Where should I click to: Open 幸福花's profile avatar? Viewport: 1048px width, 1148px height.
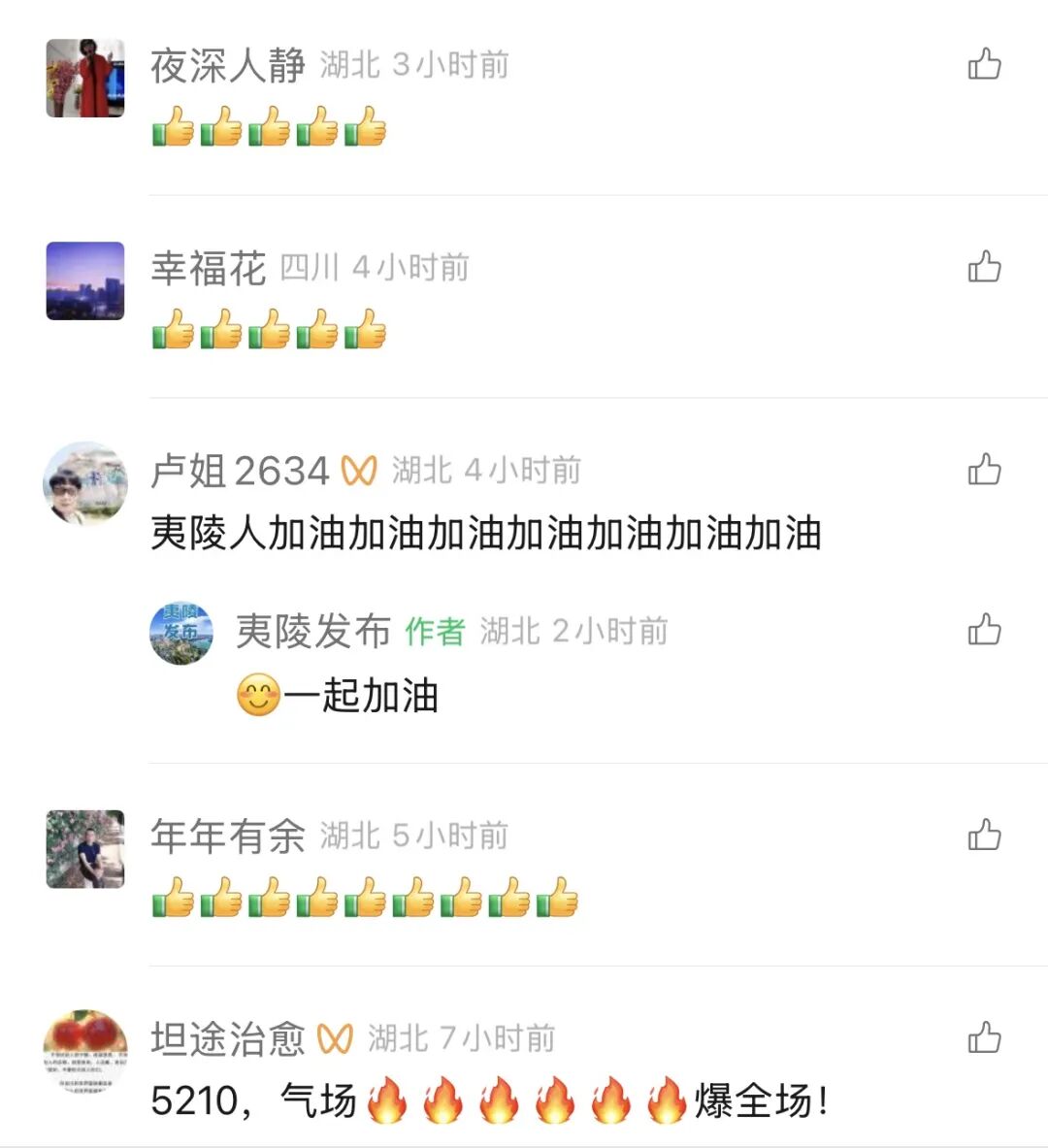click(85, 280)
